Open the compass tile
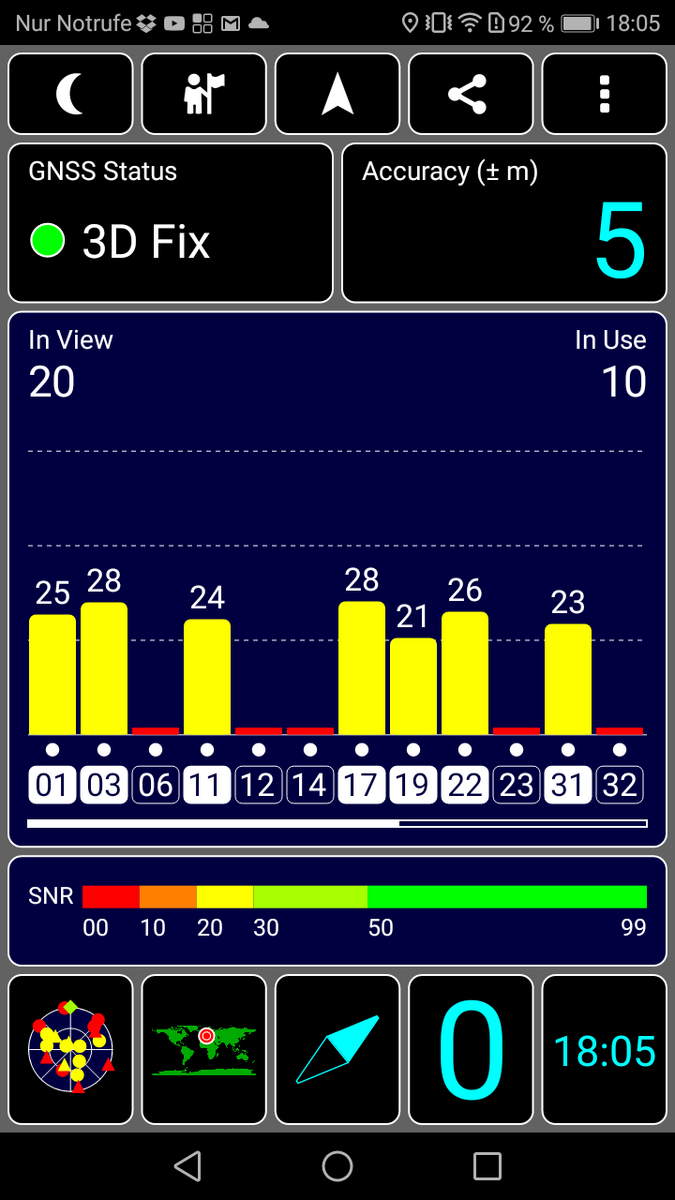This screenshot has width=675, height=1200. click(x=338, y=1049)
